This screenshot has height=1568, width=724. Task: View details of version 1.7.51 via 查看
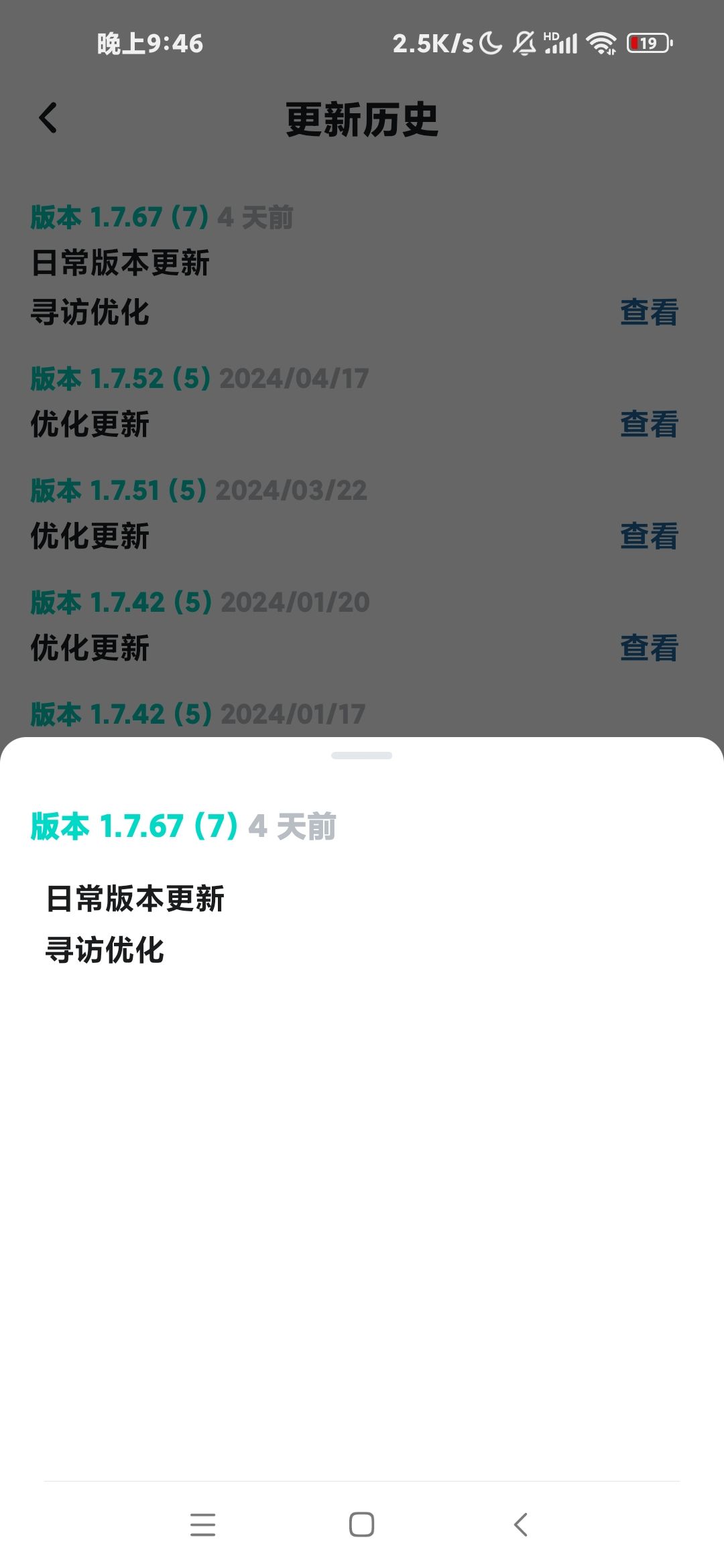coord(649,536)
